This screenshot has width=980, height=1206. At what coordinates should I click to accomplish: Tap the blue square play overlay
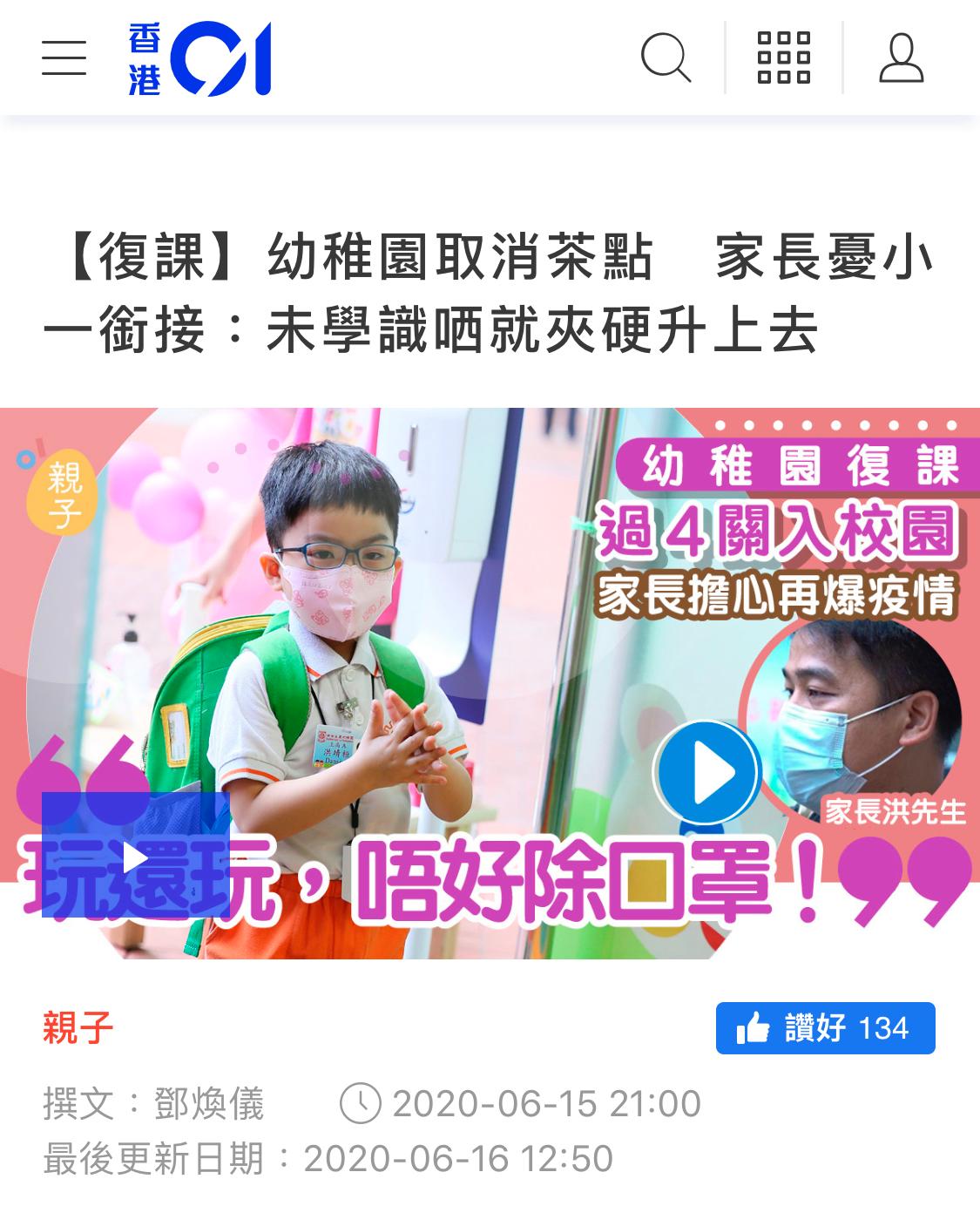pyautogui.click(x=135, y=856)
